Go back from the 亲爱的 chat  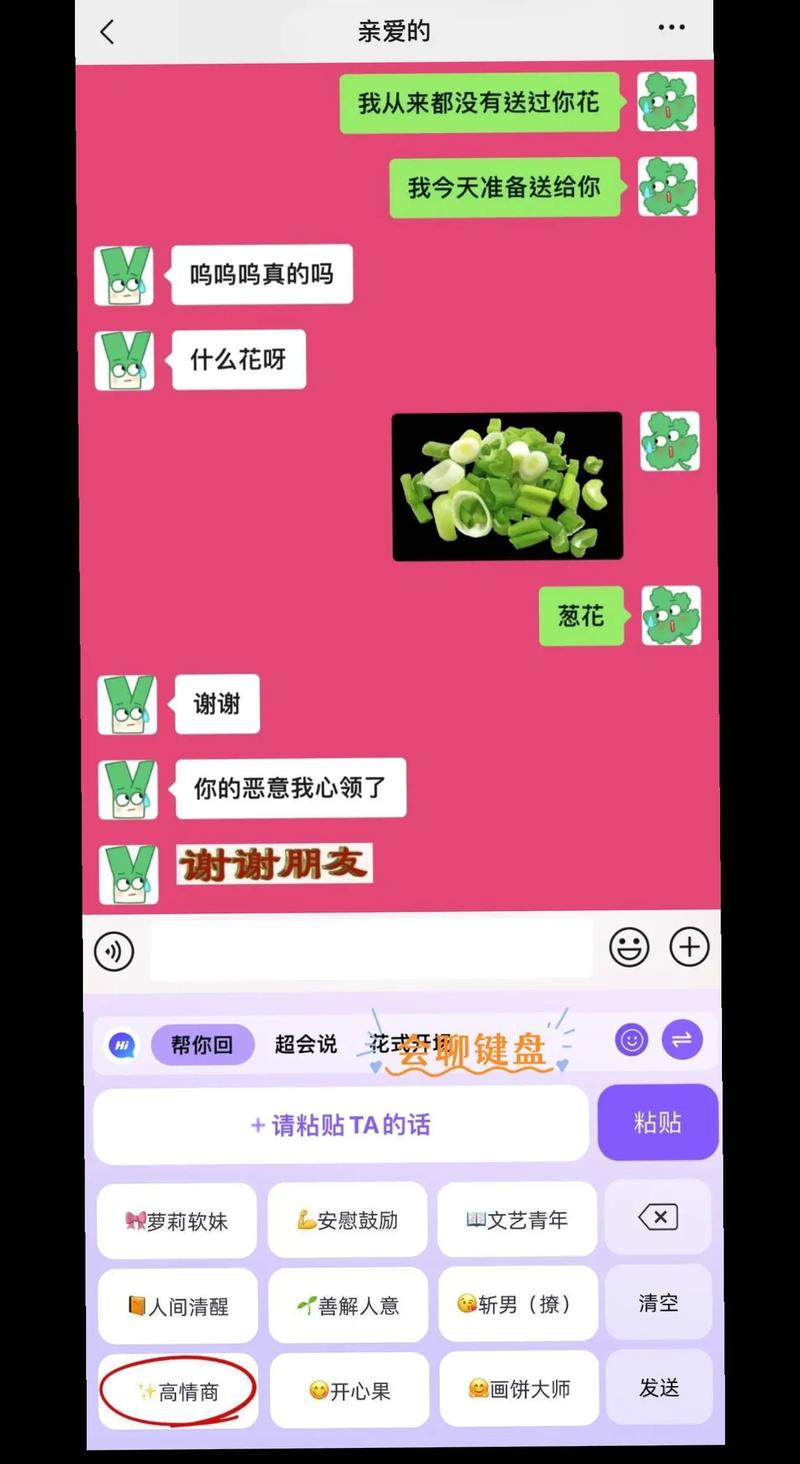pos(107,31)
